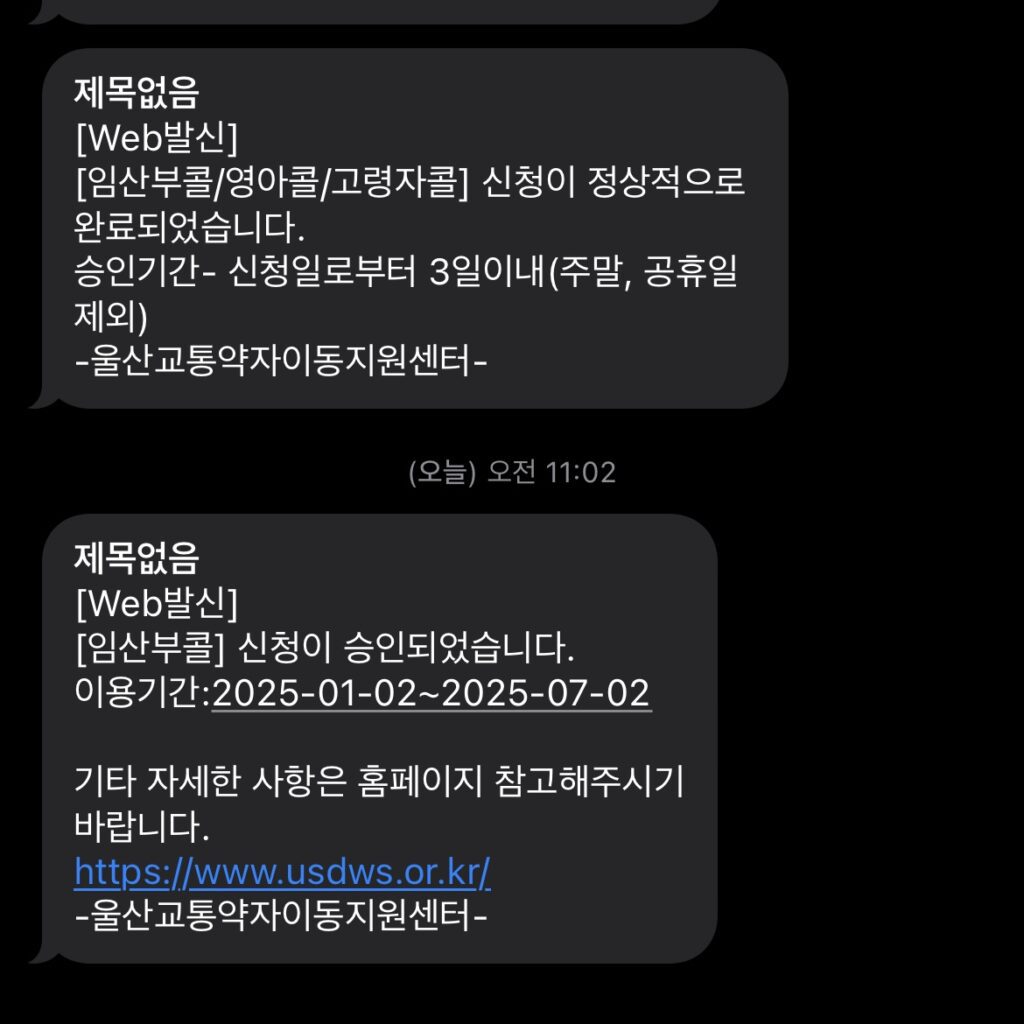
Task: Open the usdws.or.kr website link
Action: [x=282, y=872]
